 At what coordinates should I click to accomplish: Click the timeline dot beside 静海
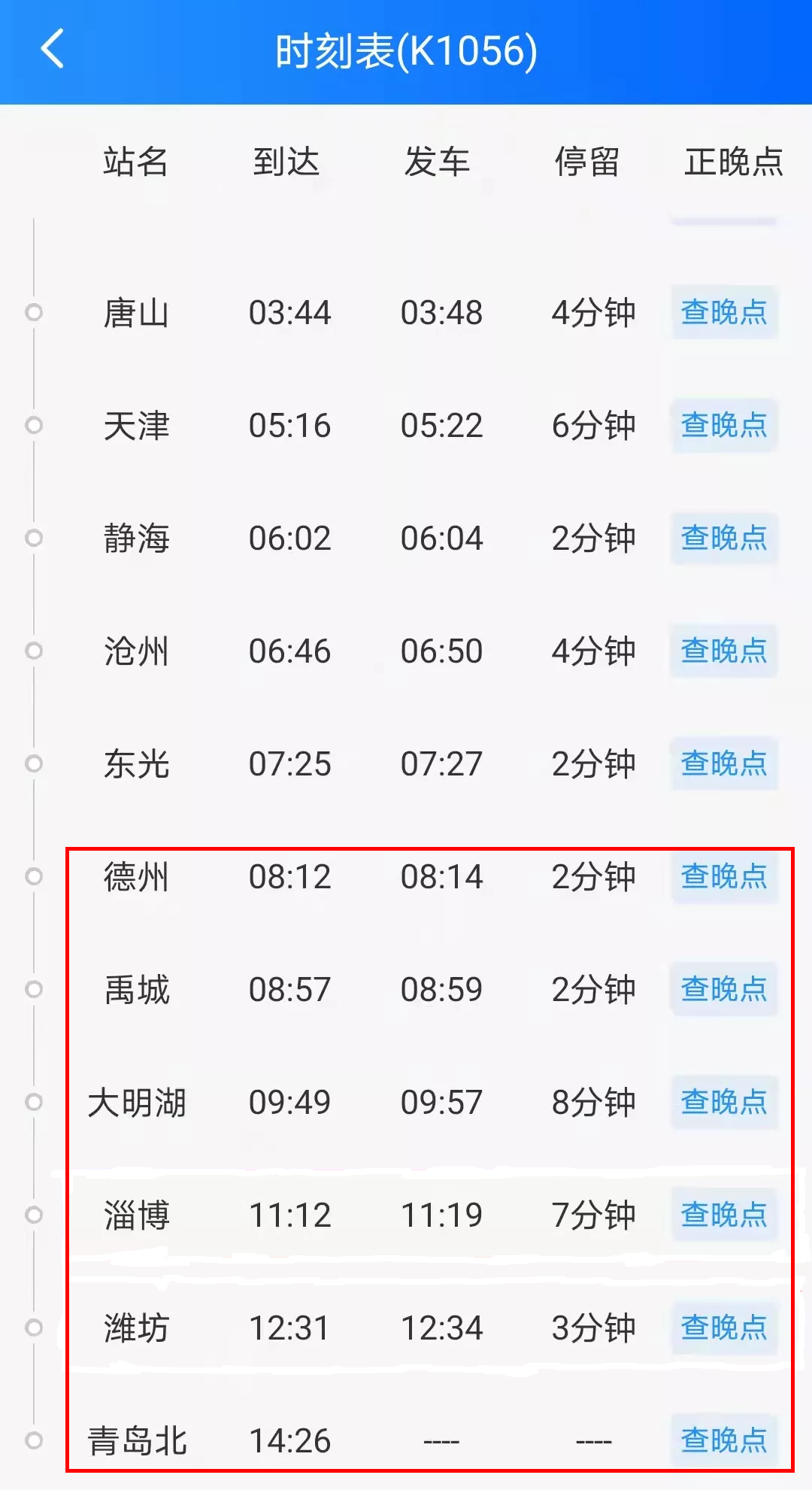(32, 539)
